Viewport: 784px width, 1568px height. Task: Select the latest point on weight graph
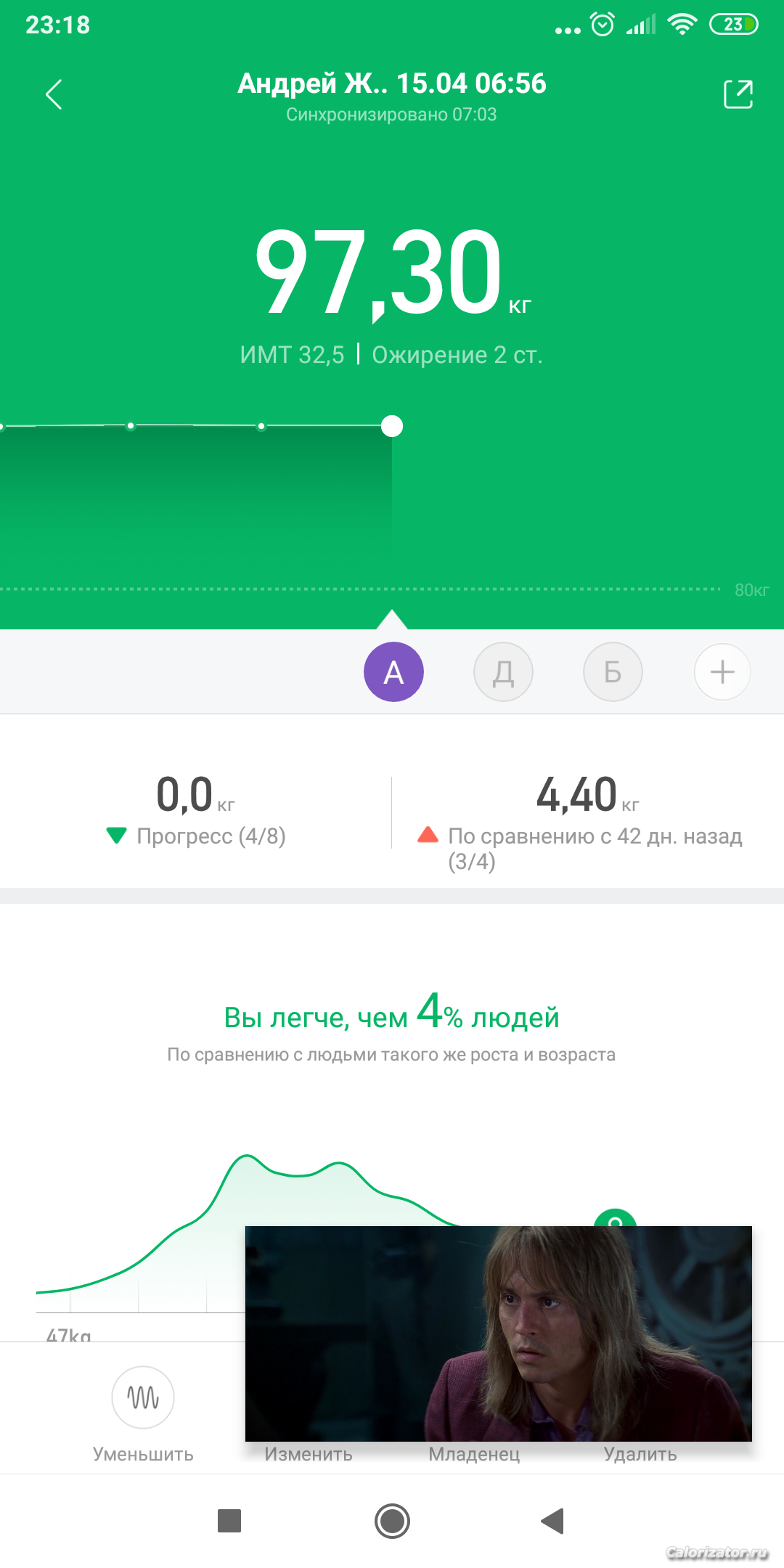(392, 426)
